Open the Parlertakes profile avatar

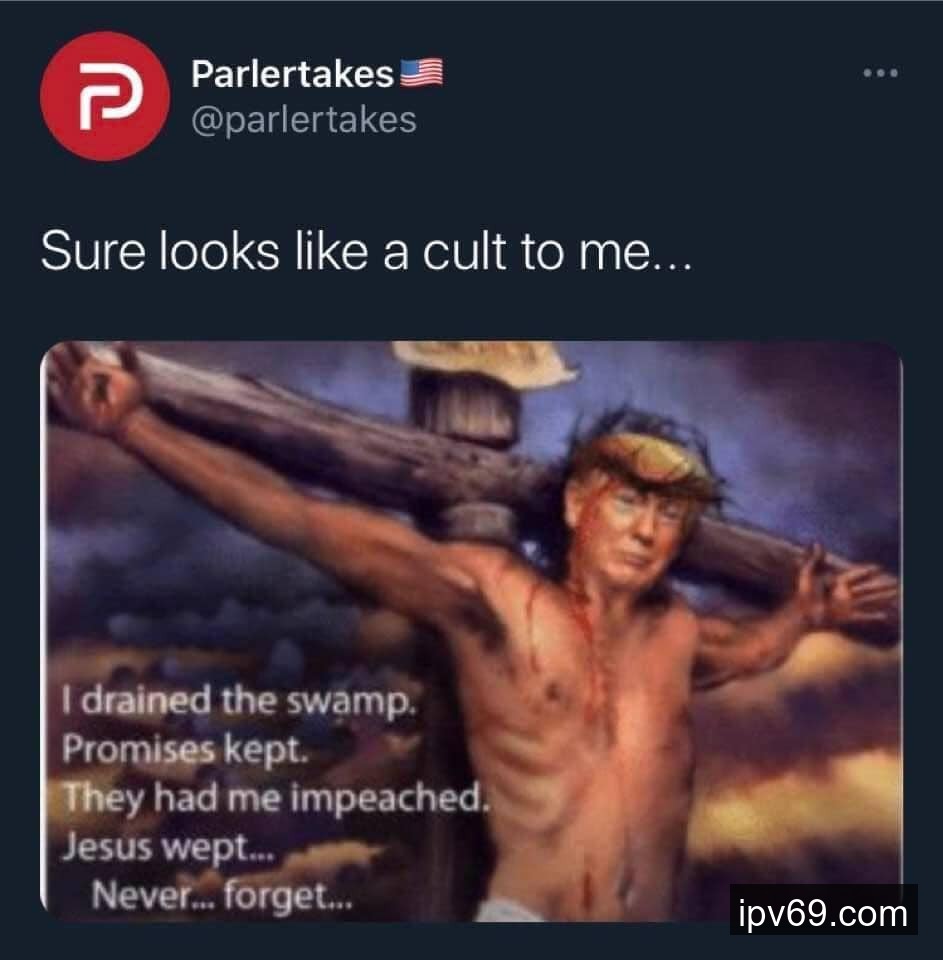[x=104, y=96]
